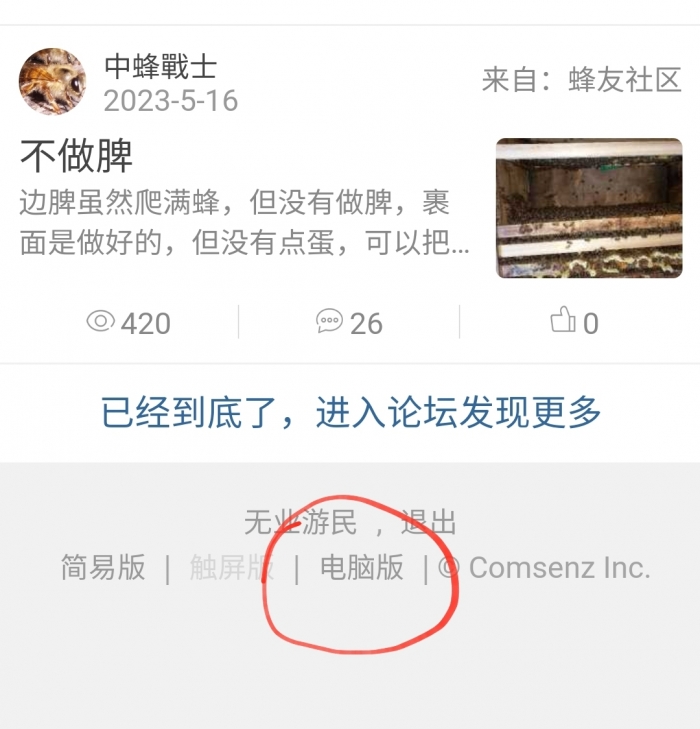This screenshot has height=729, width=700.
Task: Open 无业游民 user profile
Action: point(300,521)
